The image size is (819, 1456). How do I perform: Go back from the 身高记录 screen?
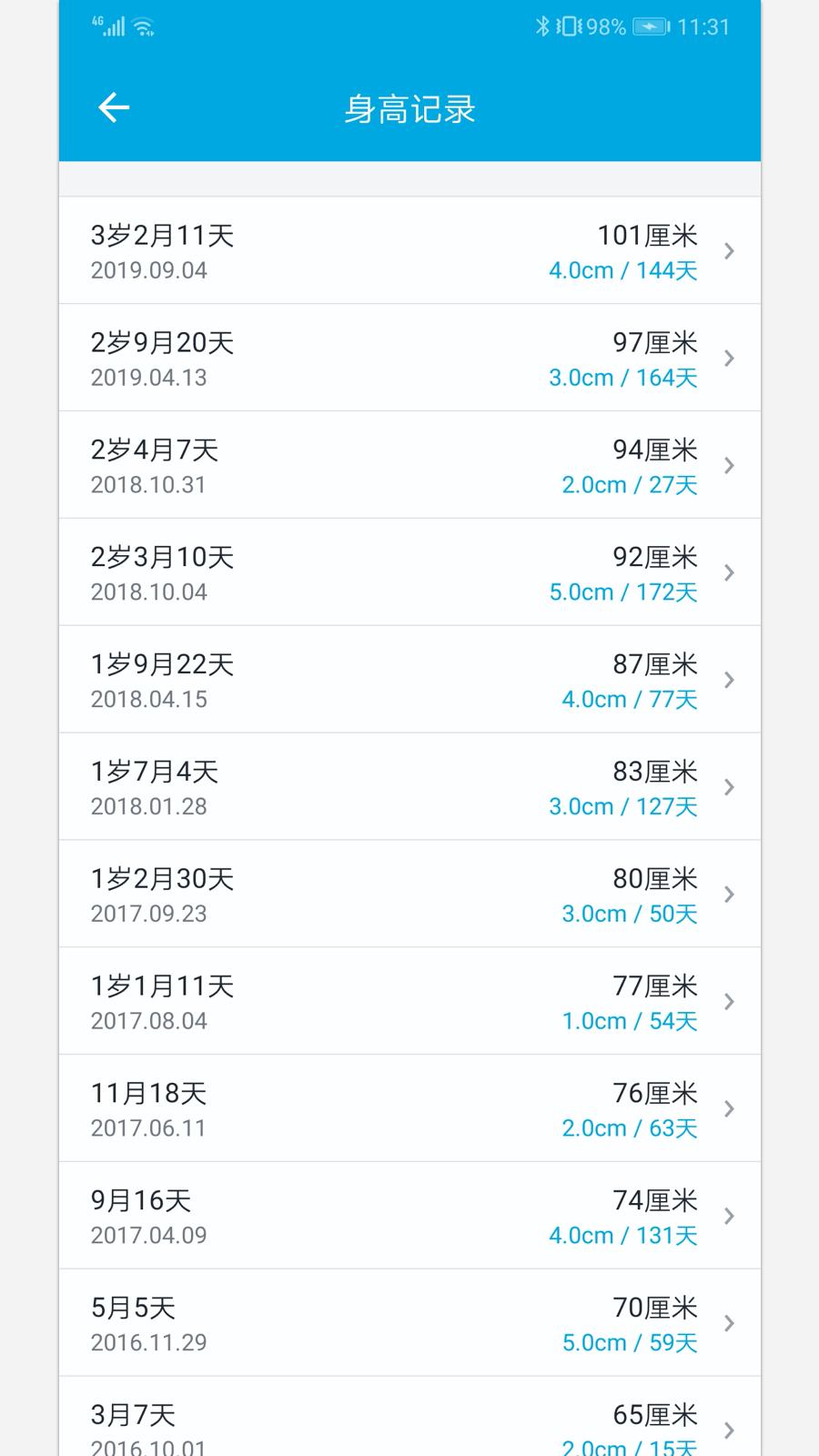point(114,107)
